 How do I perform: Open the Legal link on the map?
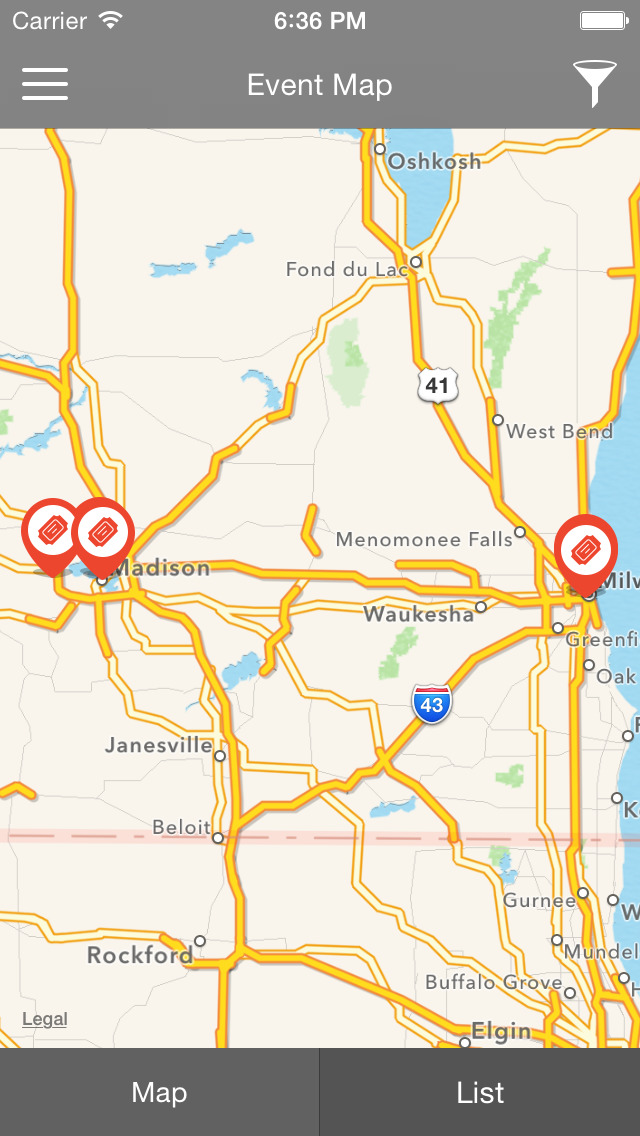45,1019
